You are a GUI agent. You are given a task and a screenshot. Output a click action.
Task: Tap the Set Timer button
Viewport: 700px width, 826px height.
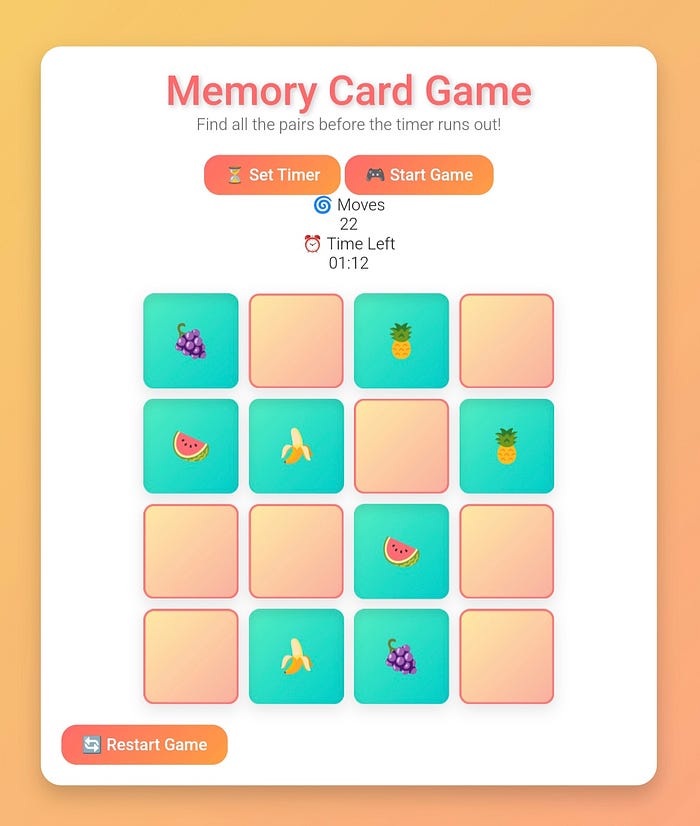point(272,175)
